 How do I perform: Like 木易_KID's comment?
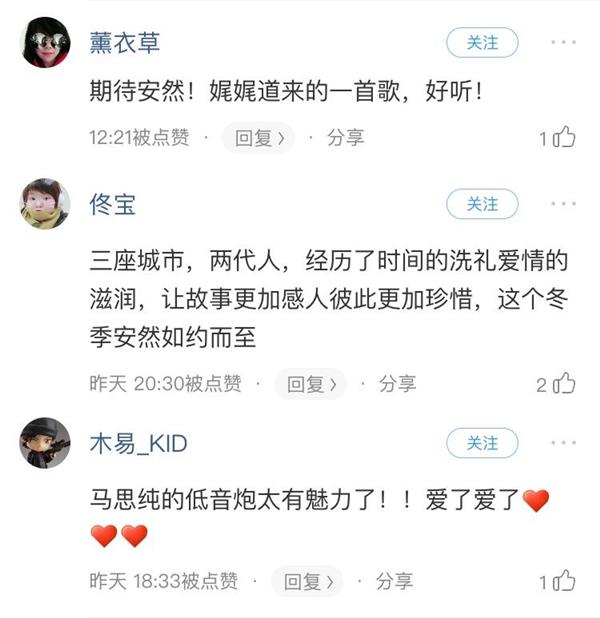pos(565,580)
